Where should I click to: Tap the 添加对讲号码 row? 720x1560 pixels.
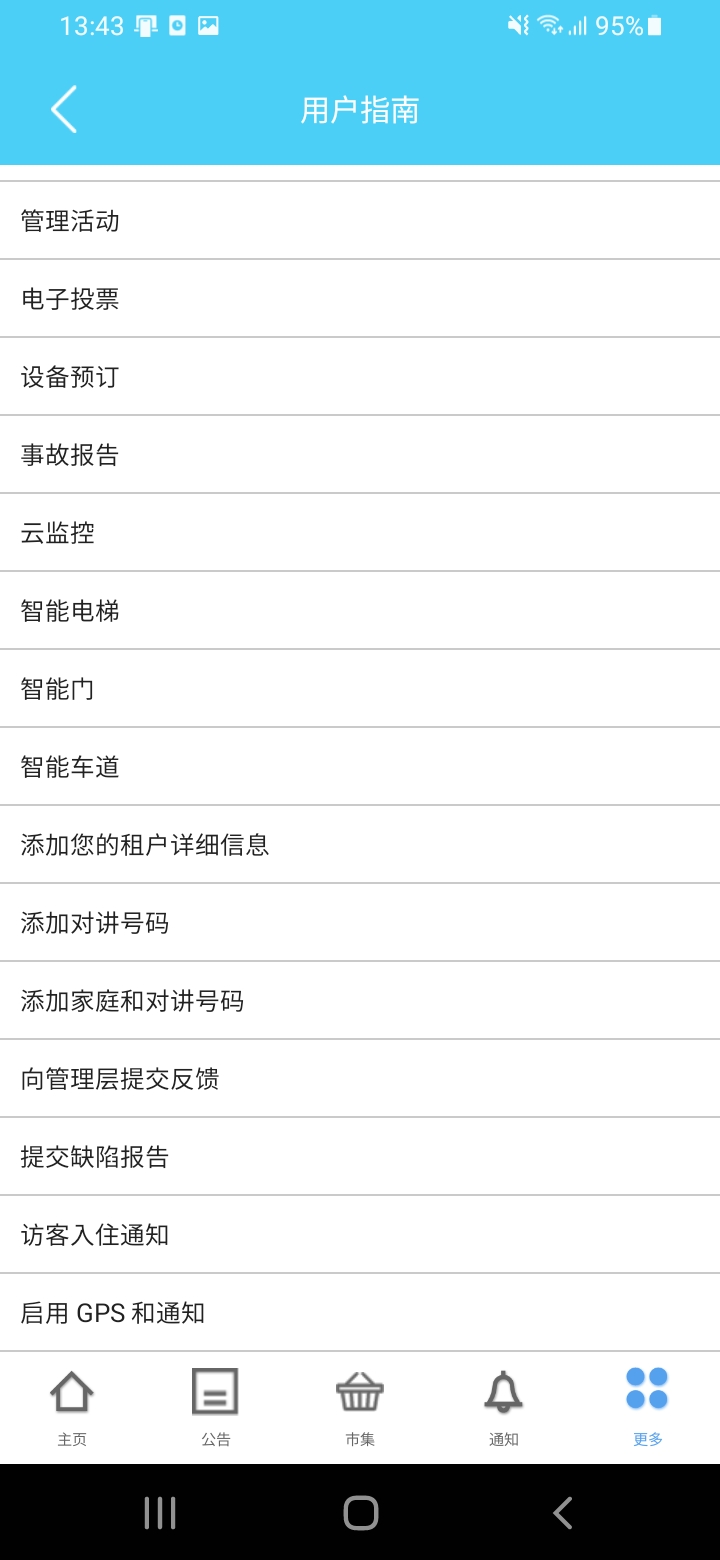pyautogui.click(x=360, y=923)
